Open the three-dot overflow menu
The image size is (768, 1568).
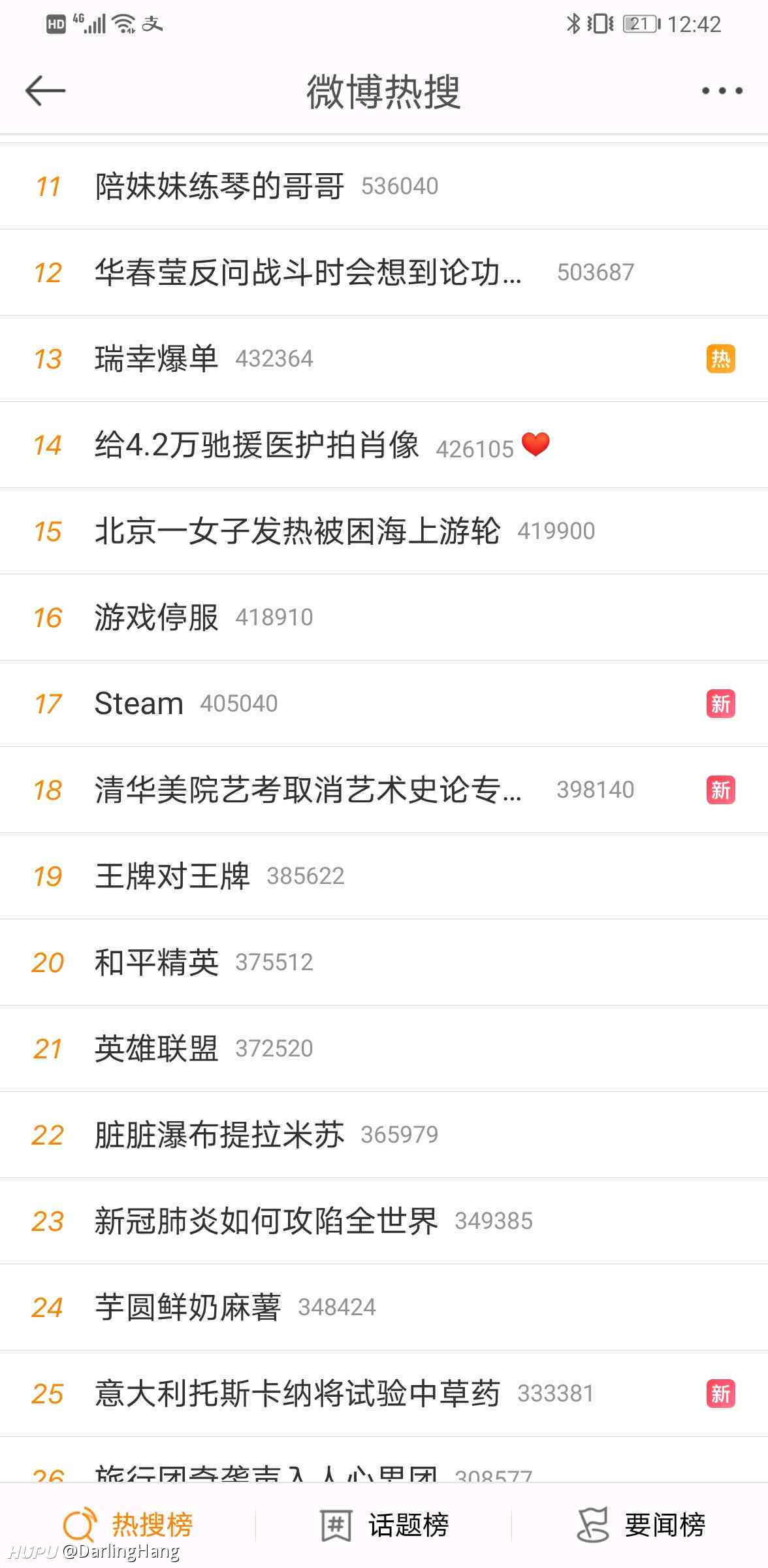pos(722,91)
